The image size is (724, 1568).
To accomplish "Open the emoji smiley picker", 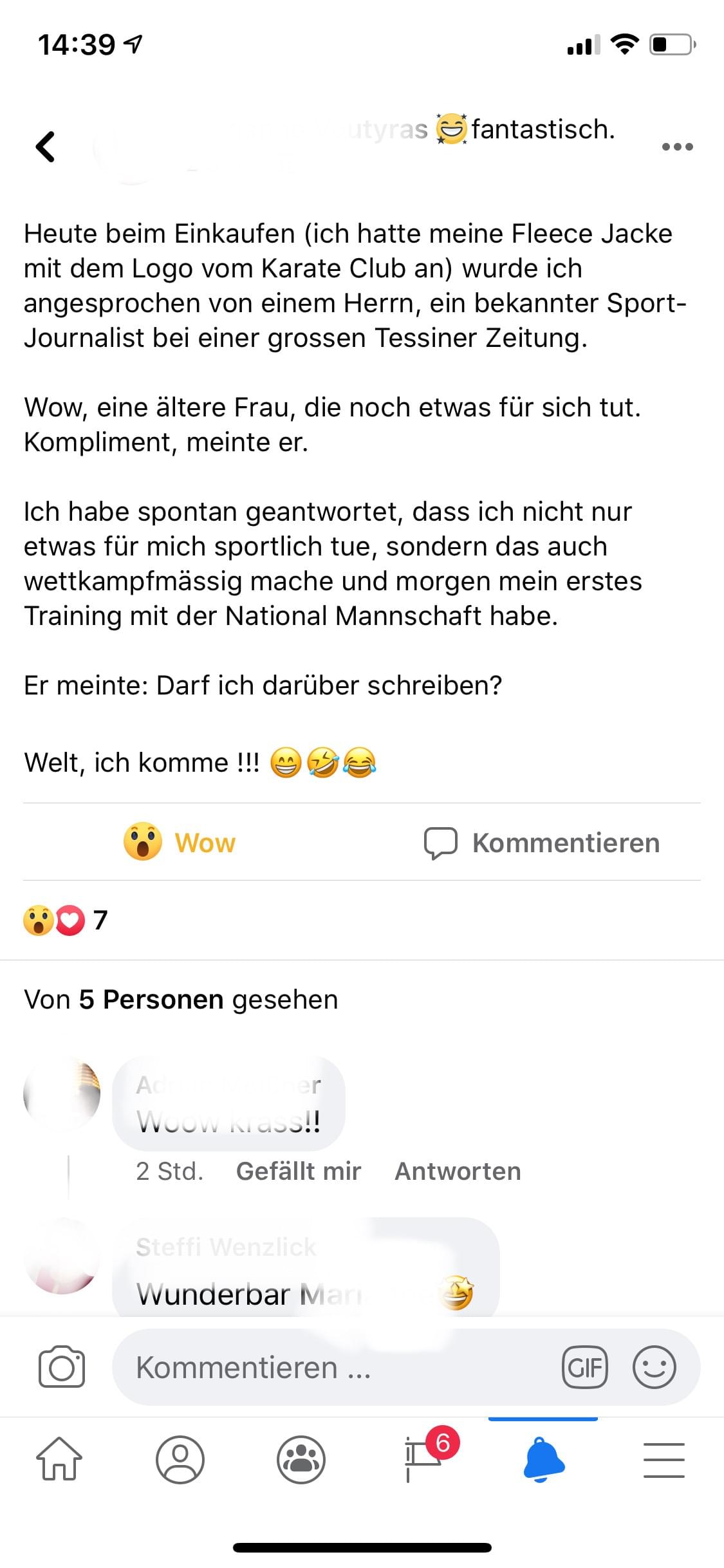I will click(x=654, y=1367).
